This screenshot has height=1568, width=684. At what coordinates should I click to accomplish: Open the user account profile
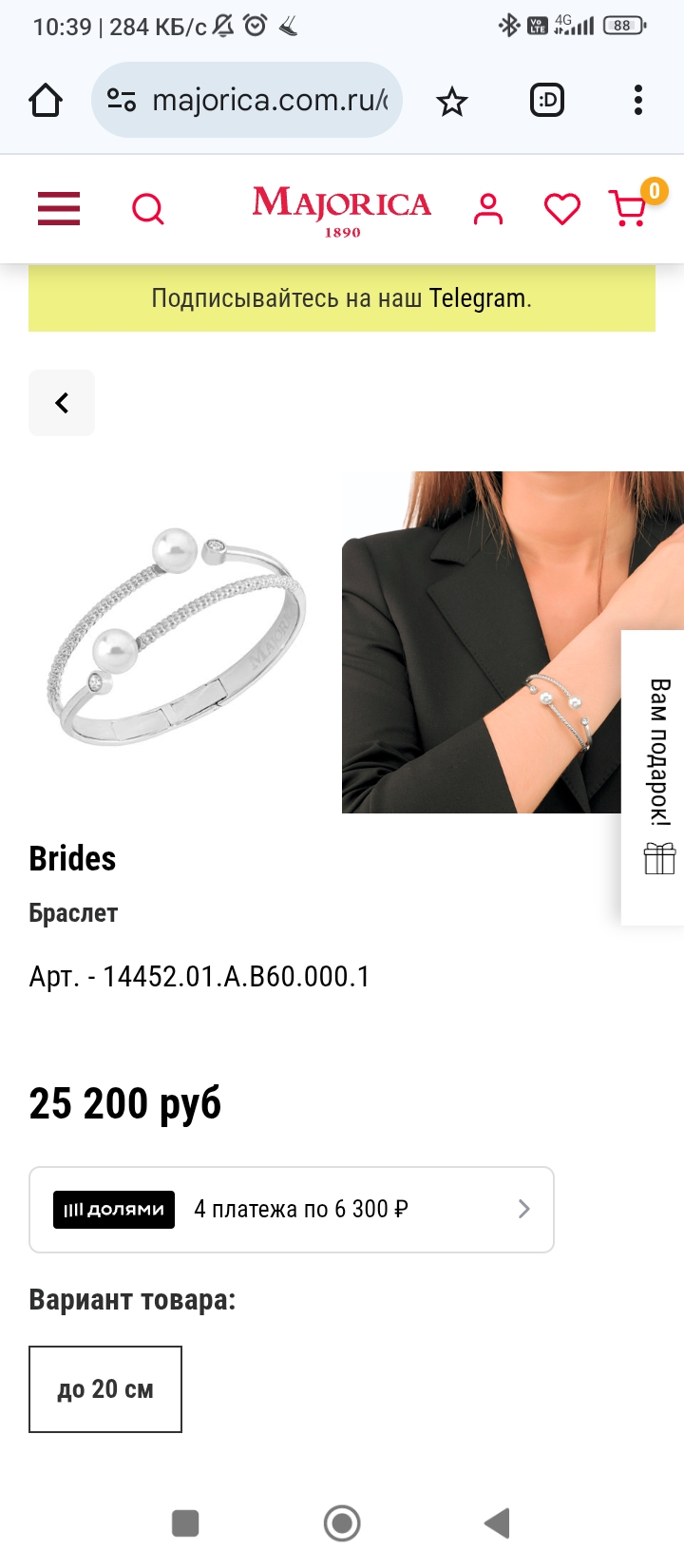coord(488,209)
